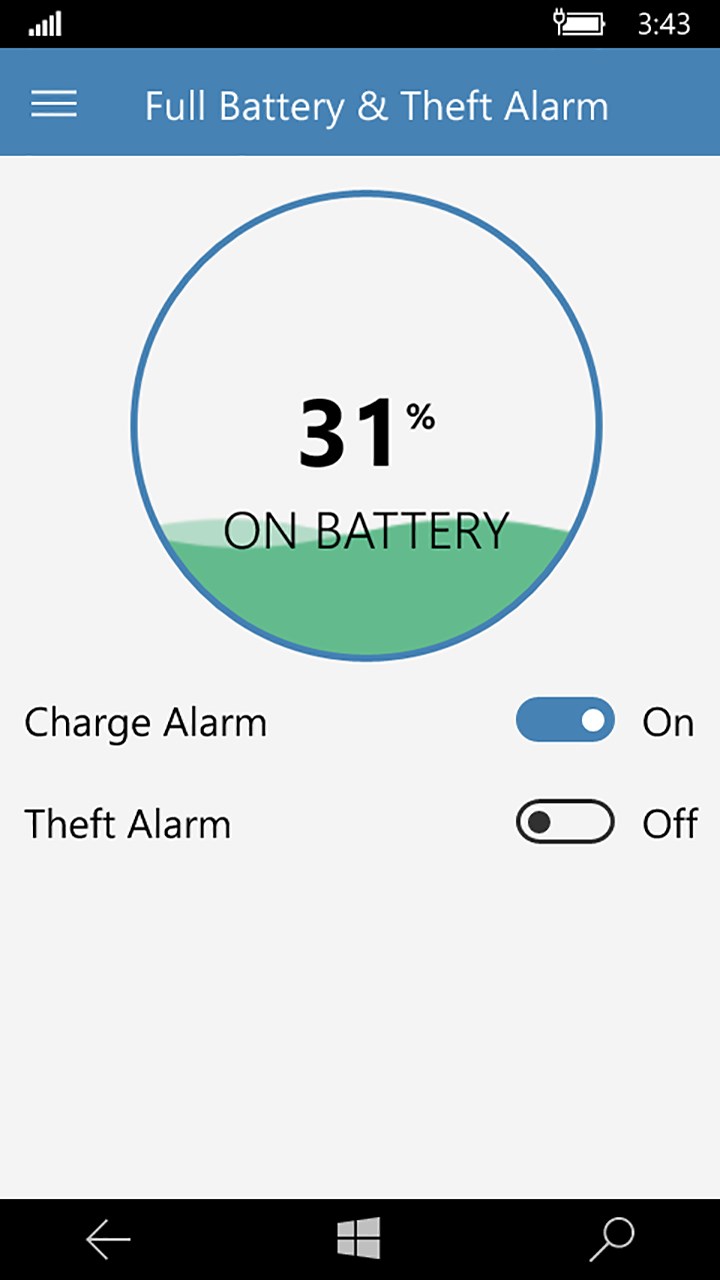Viewport: 720px width, 1280px height.
Task: Tap the On text next to Charge Alarm
Action: (x=668, y=721)
